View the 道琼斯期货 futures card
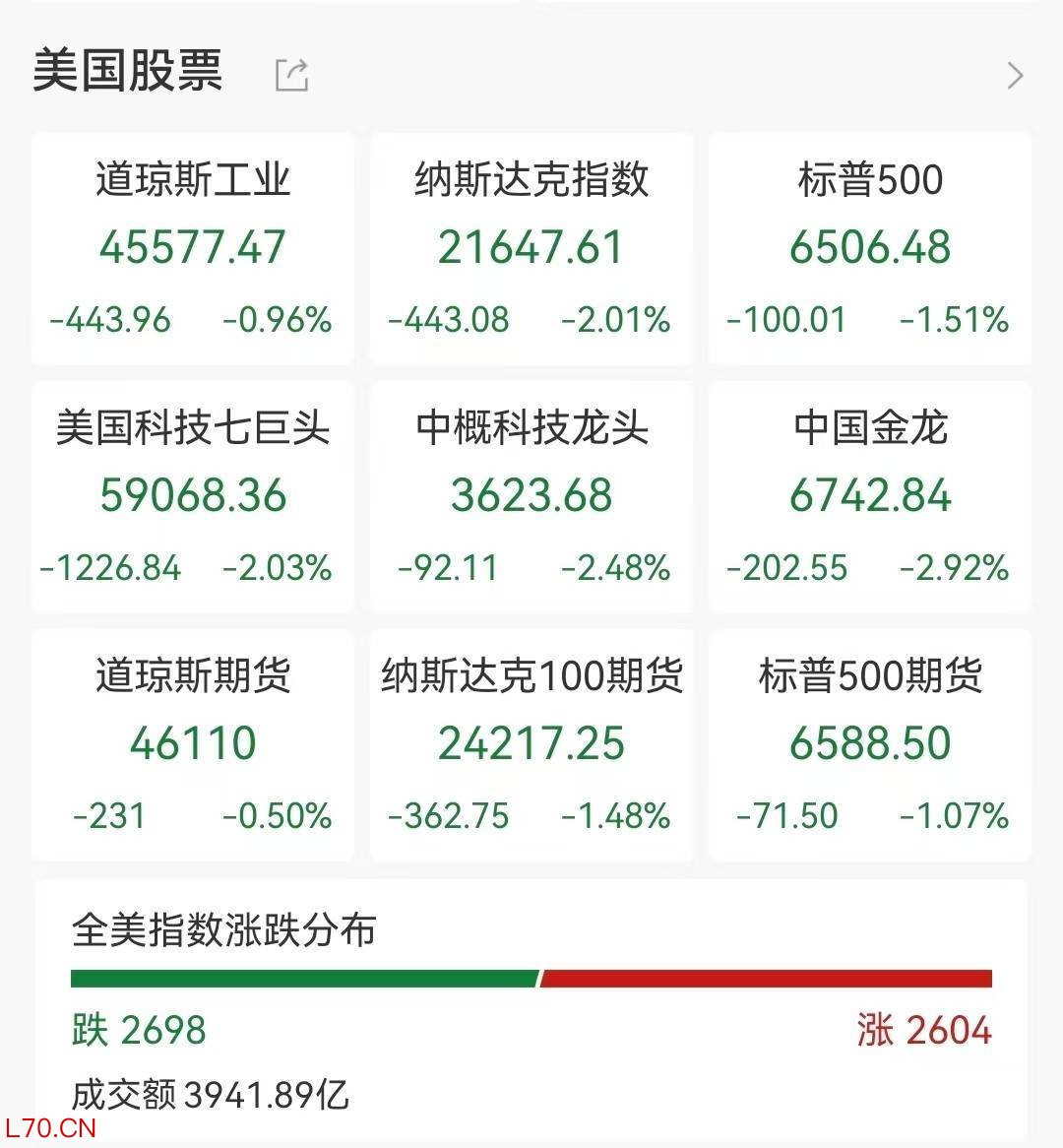 pos(193,745)
